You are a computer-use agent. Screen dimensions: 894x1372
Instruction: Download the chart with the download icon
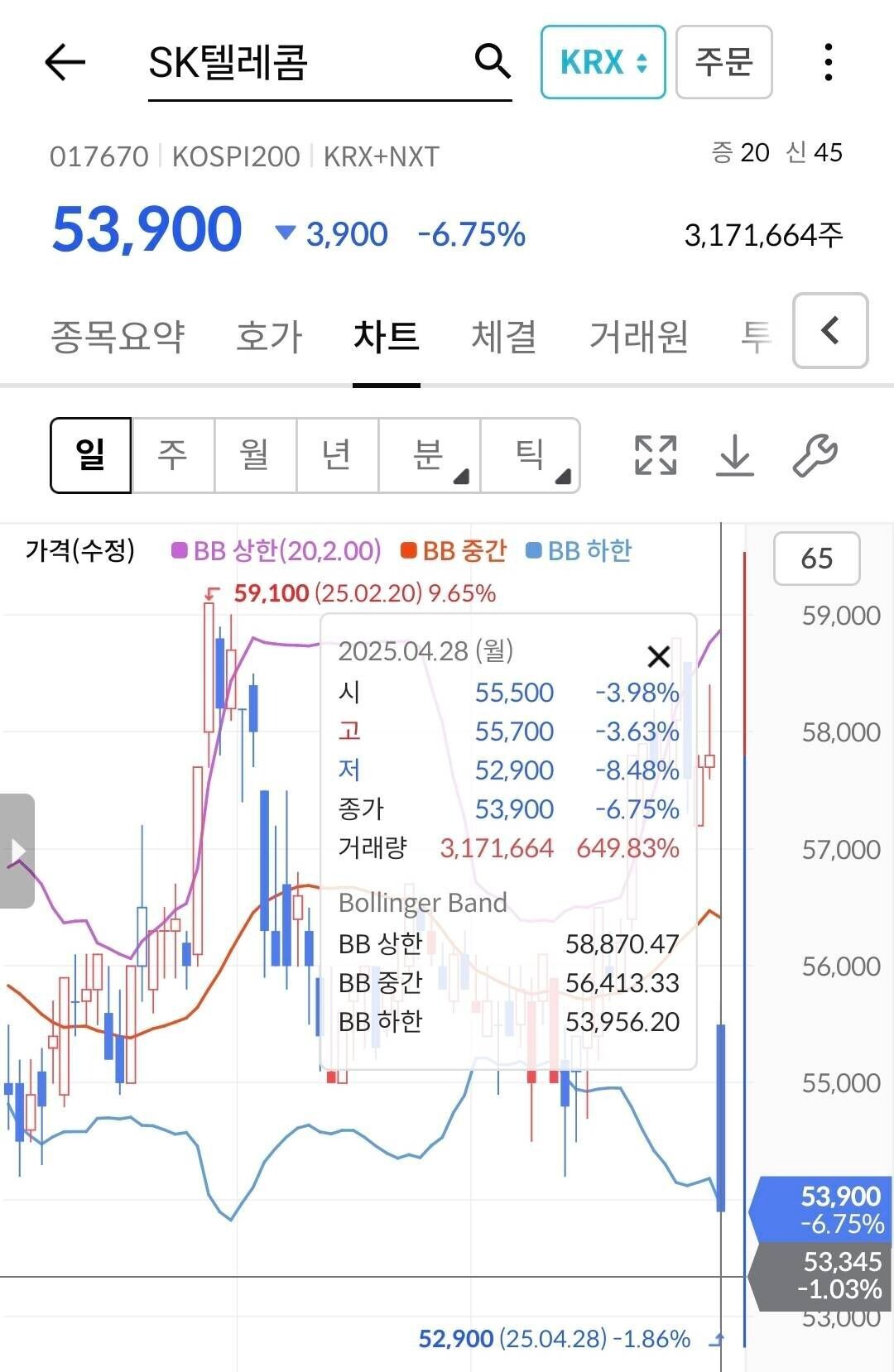(736, 455)
